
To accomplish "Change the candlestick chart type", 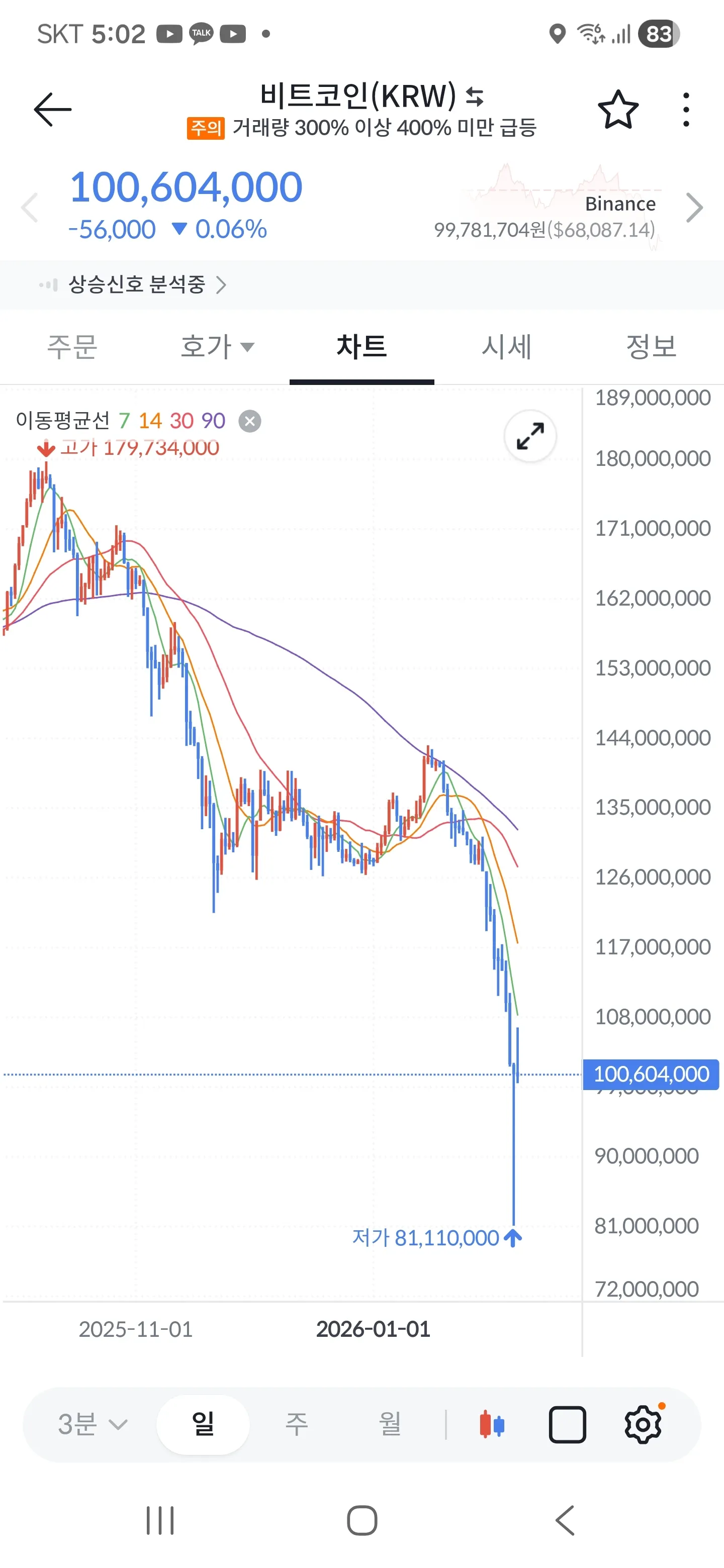I will click(x=492, y=1424).
